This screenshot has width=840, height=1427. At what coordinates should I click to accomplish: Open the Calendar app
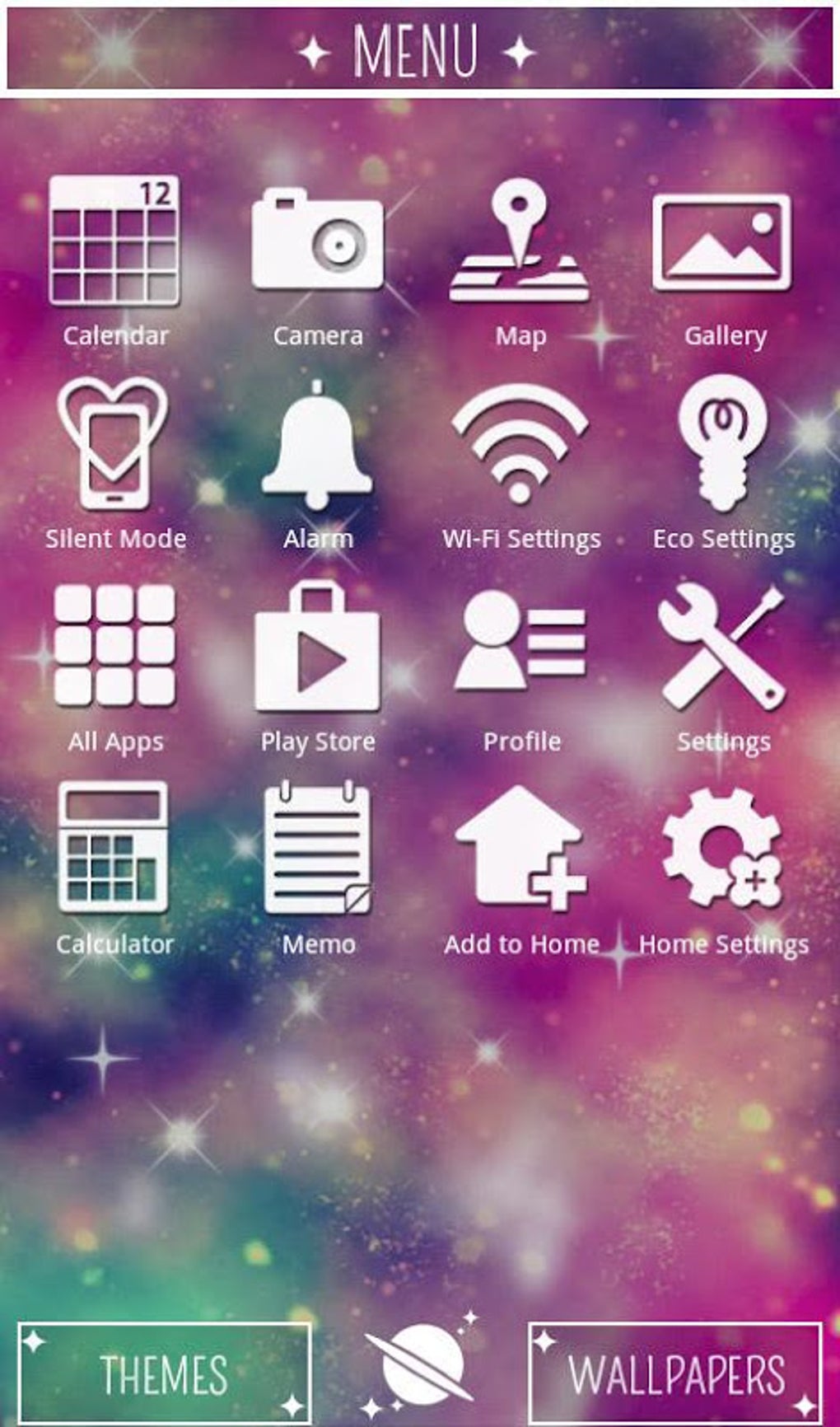tap(114, 241)
